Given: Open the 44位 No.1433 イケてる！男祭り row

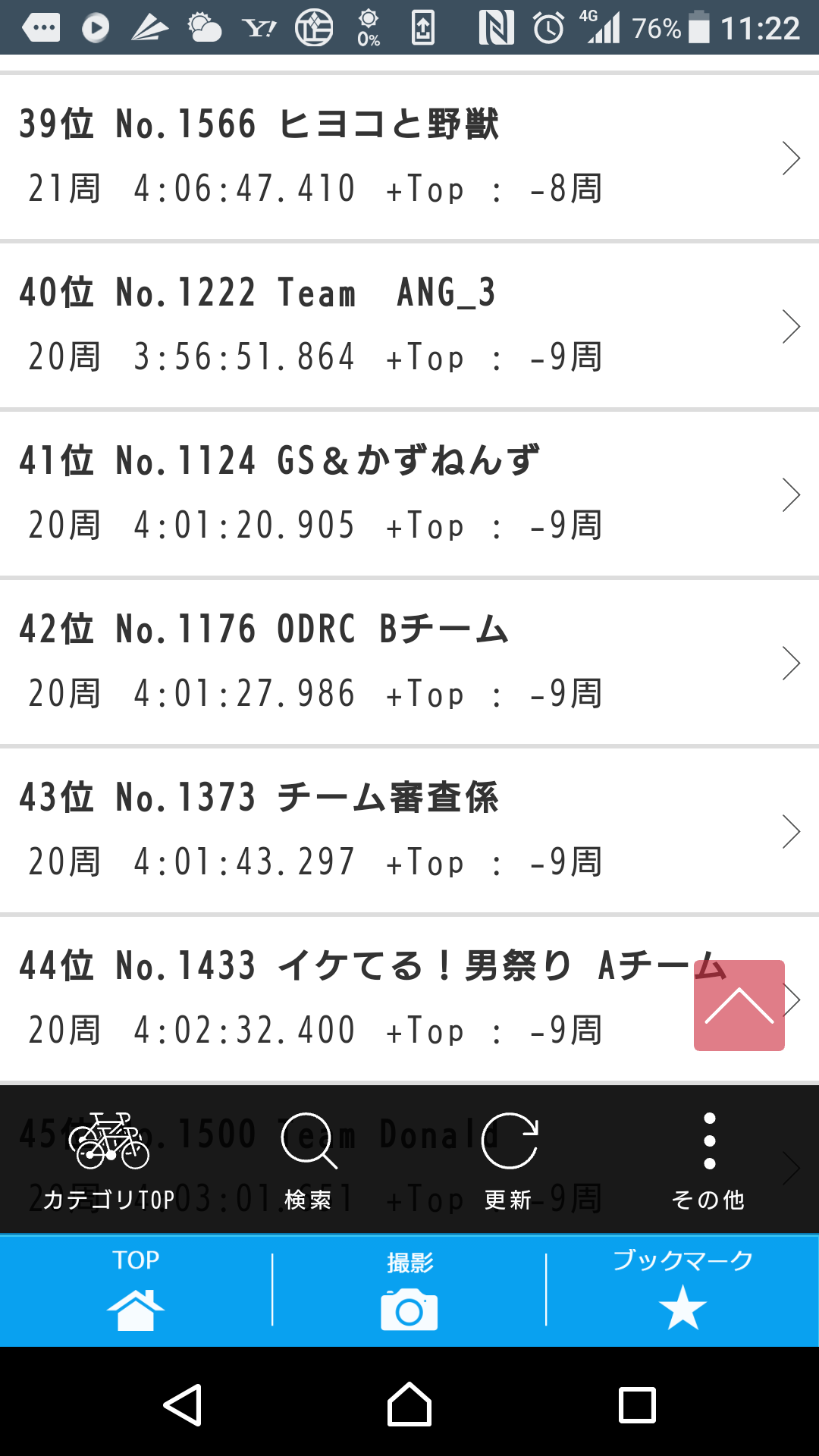Looking at the screenshot, I should [409, 999].
